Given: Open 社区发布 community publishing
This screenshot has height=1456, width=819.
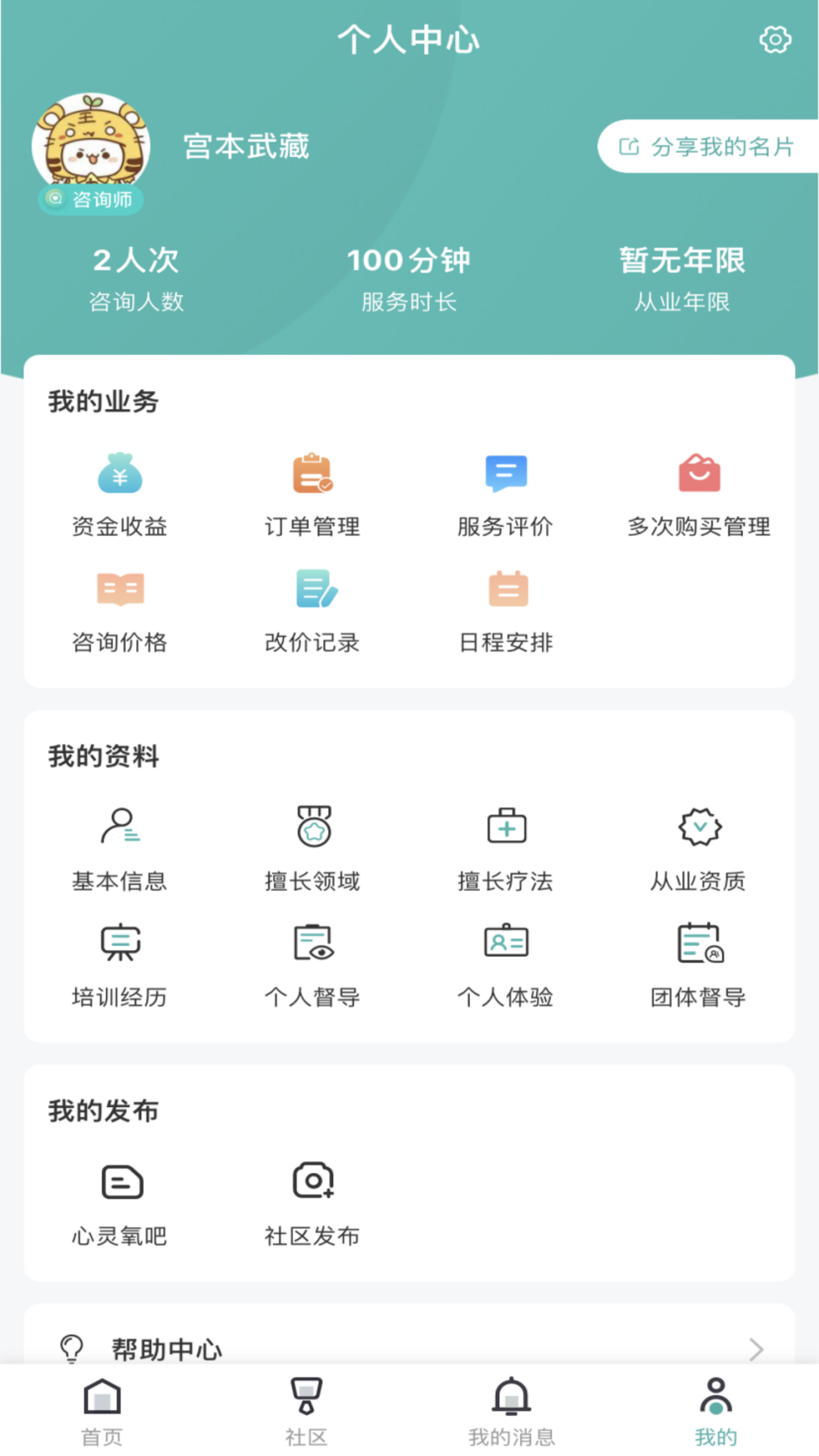Looking at the screenshot, I should [312, 1202].
